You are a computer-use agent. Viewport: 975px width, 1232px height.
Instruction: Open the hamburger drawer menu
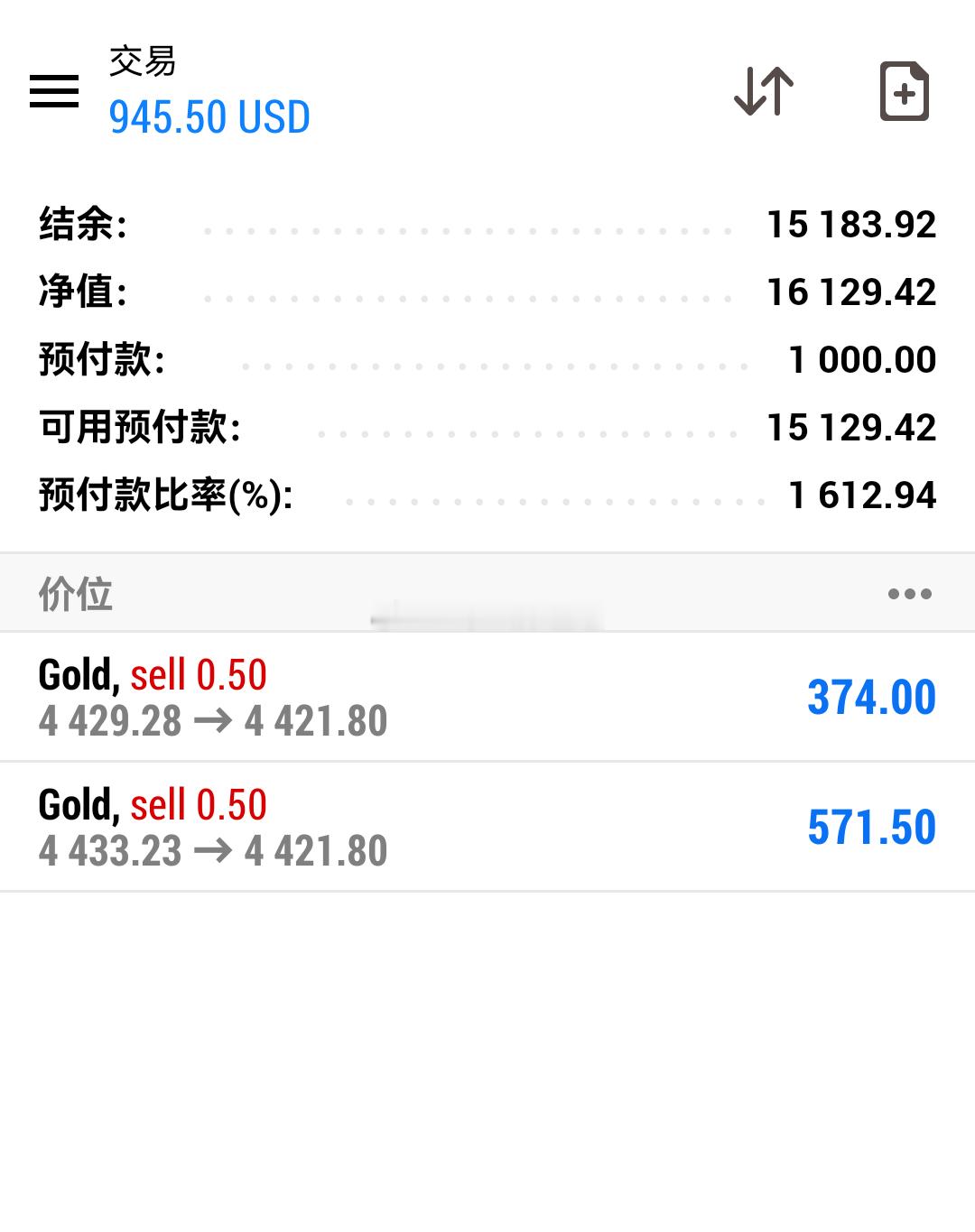tap(54, 91)
